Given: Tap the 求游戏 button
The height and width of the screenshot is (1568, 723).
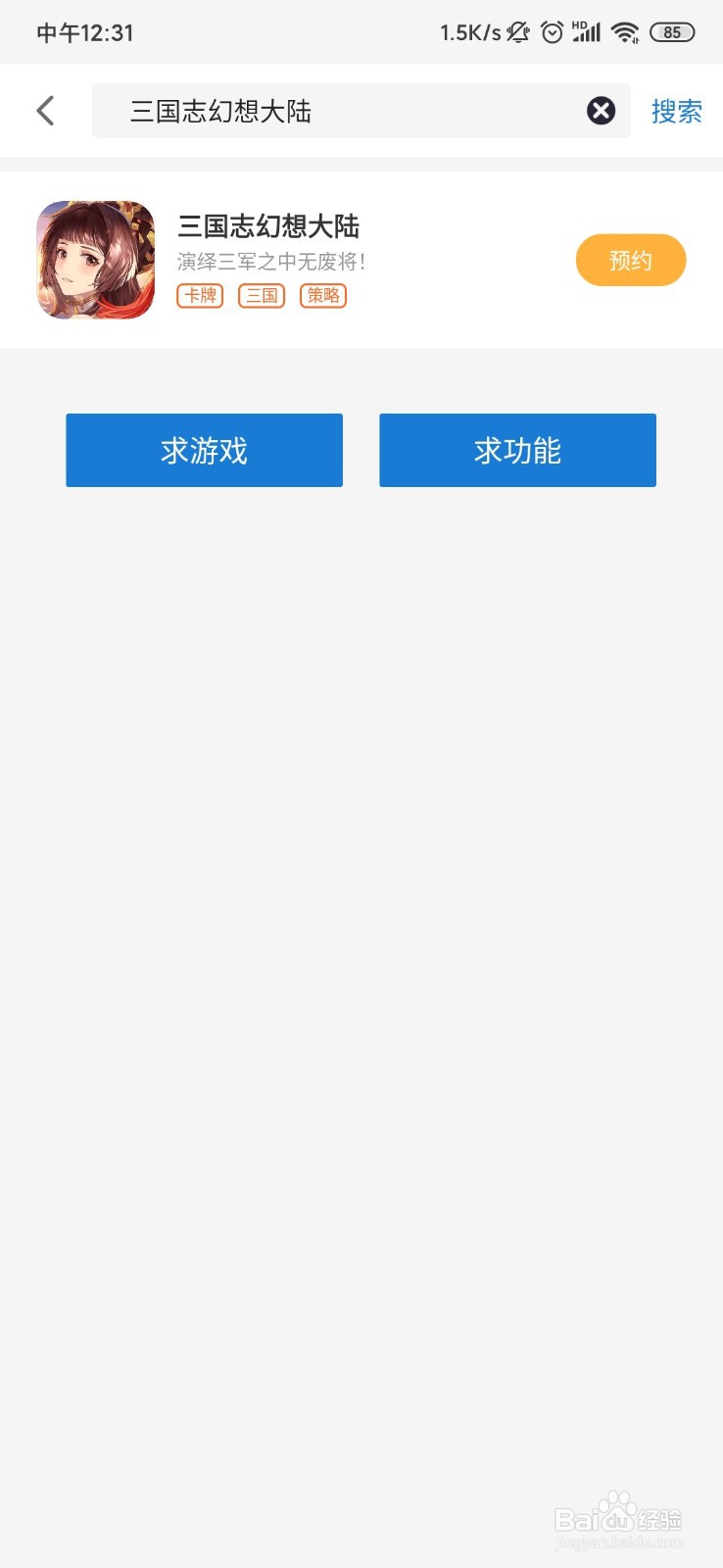Looking at the screenshot, I should 203,450.
